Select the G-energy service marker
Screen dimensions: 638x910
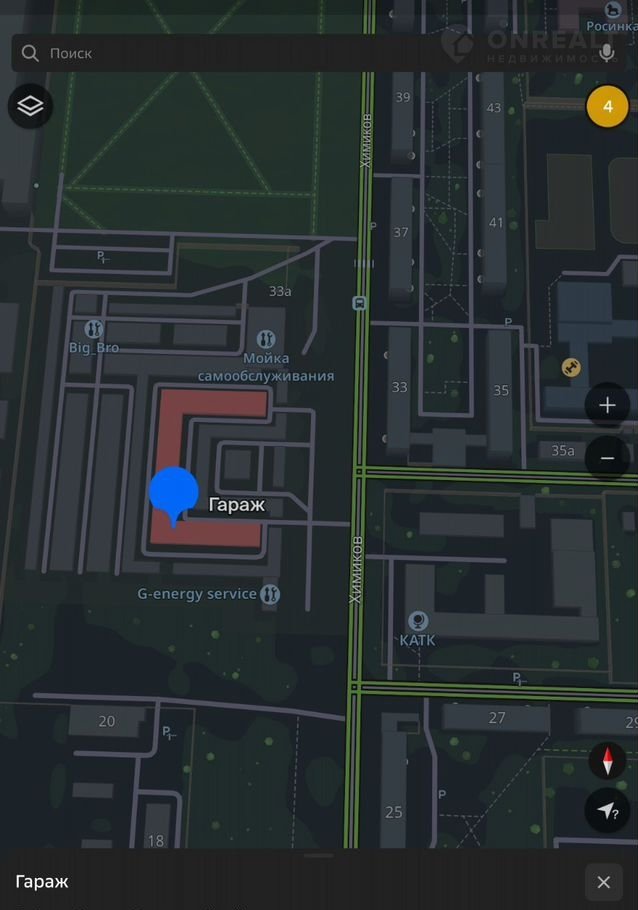pyautogui.click(x=270, y=594)
